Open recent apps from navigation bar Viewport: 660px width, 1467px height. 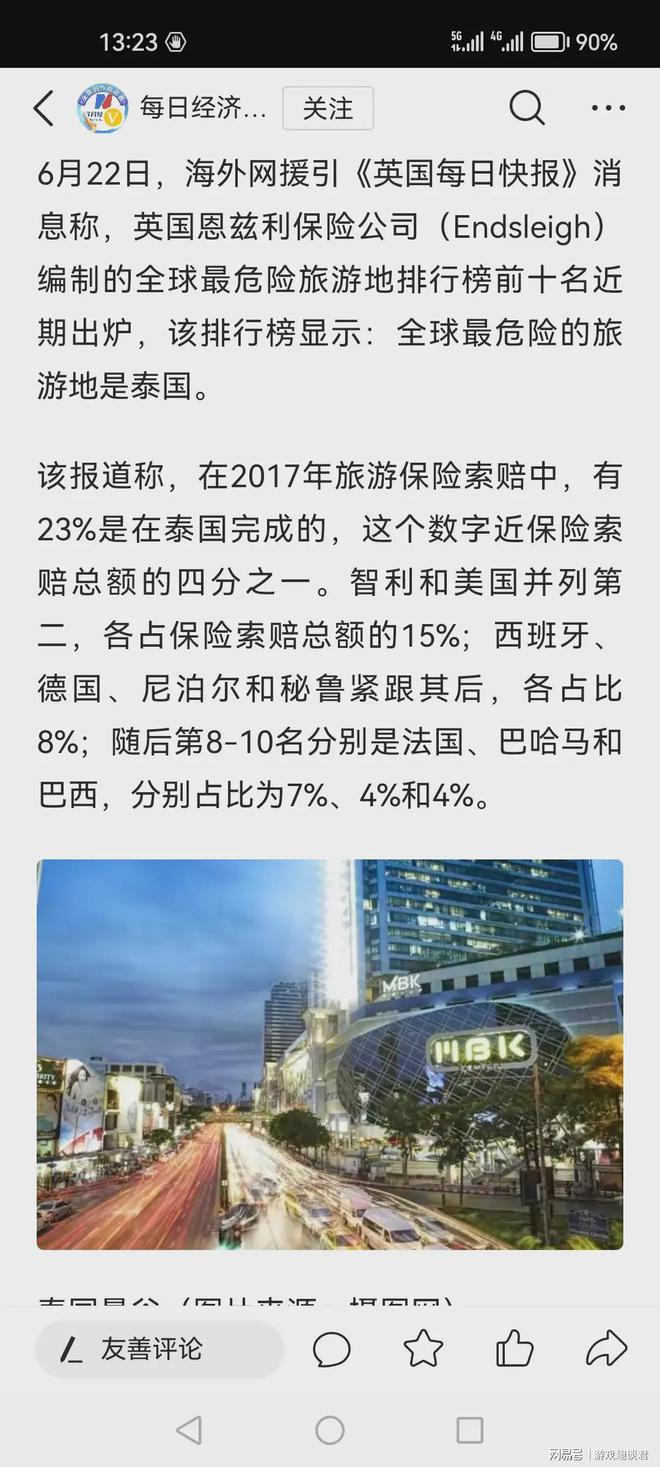[470, 1430]
